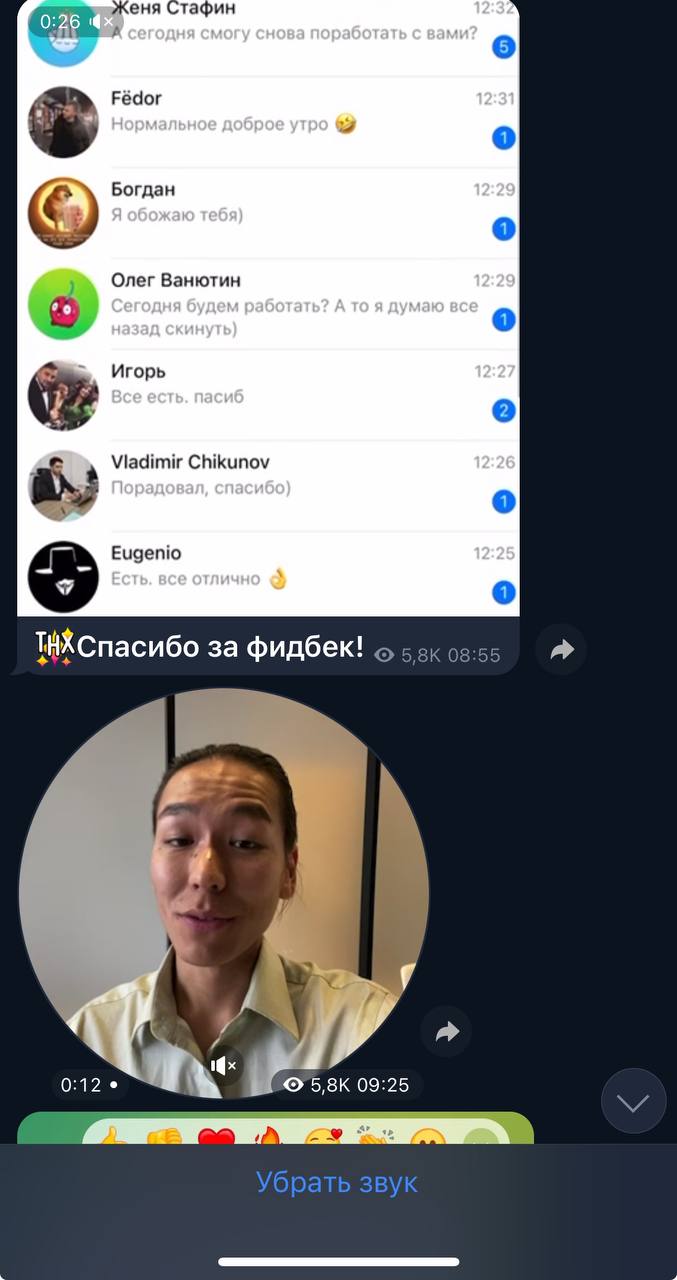Play the round video message
This screenshot has height=1280, width=677.
point(224,893)
